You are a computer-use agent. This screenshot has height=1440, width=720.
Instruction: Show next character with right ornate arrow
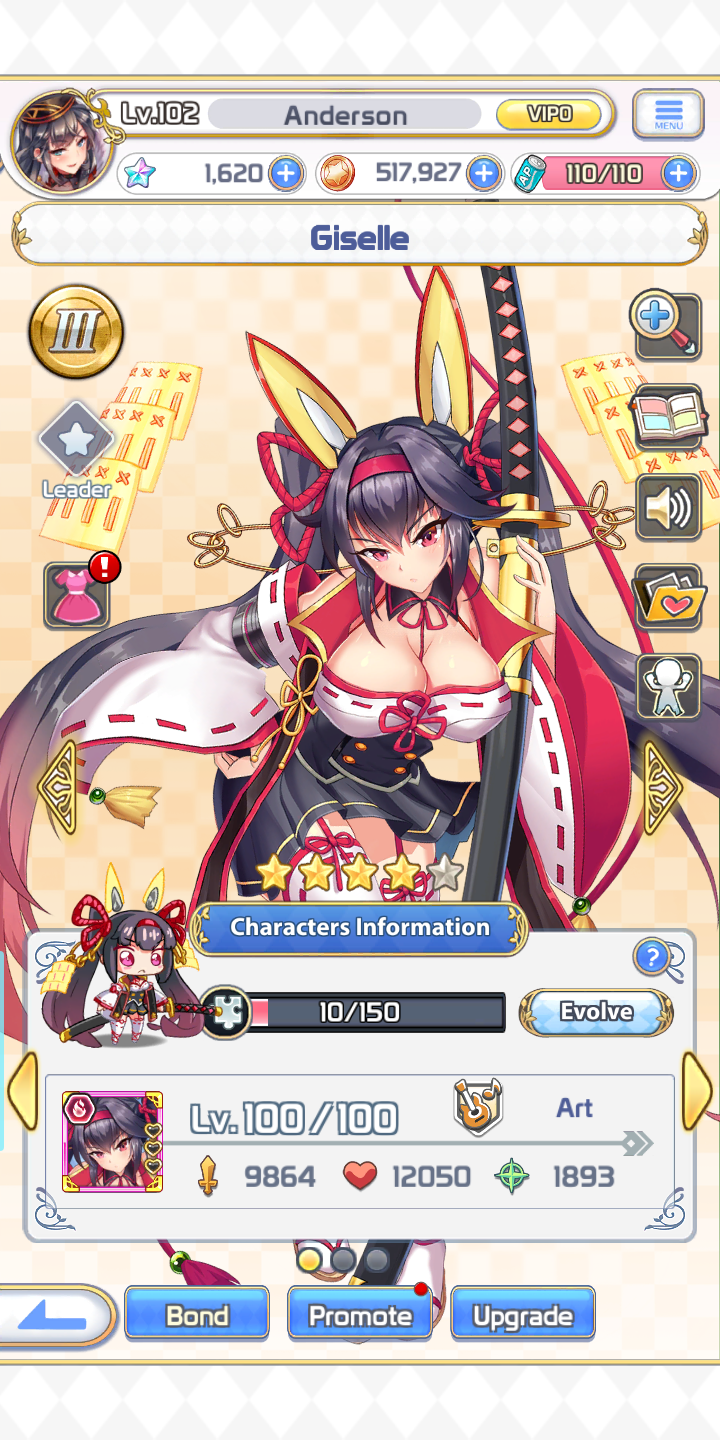click(x=662, y=788)
